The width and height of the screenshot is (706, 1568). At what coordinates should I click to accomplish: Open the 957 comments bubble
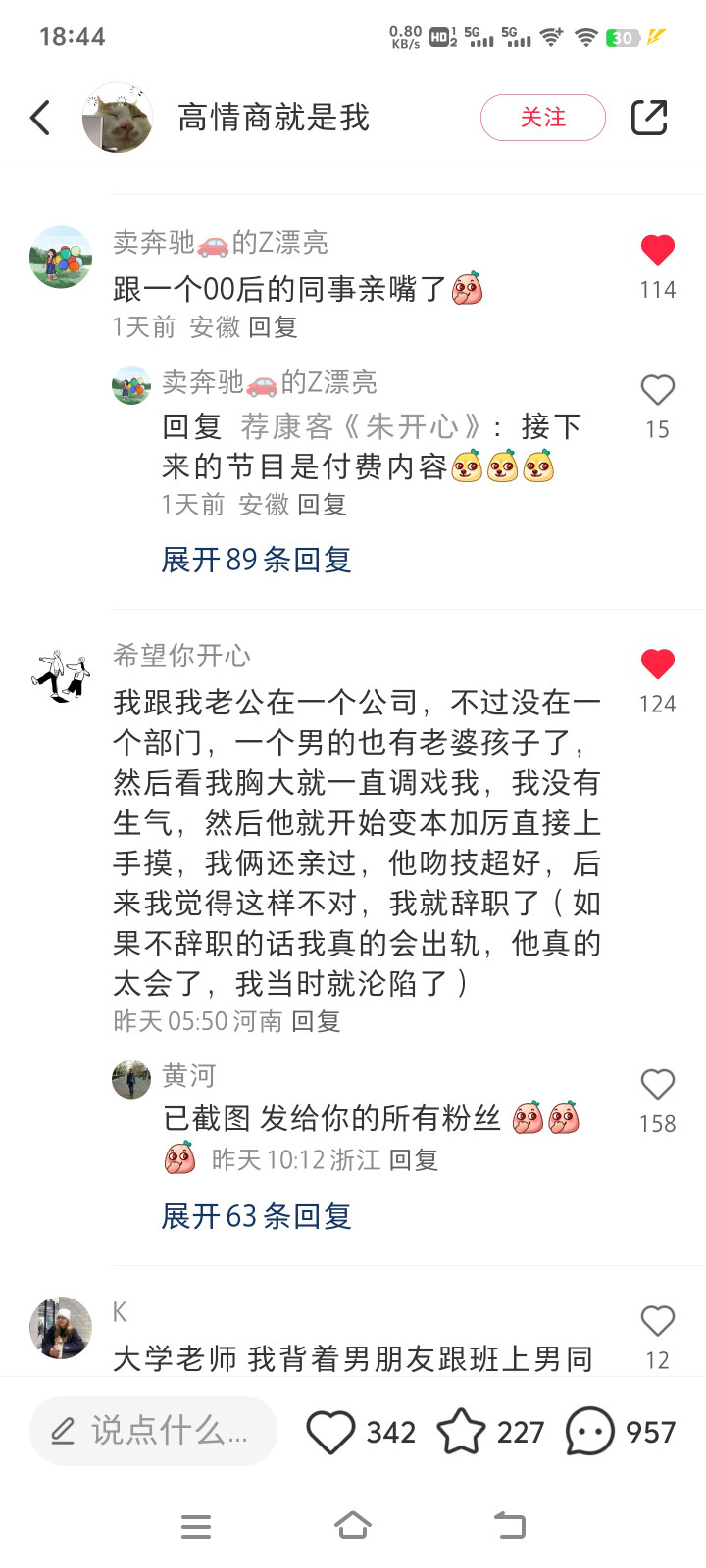pos(589,1432)
